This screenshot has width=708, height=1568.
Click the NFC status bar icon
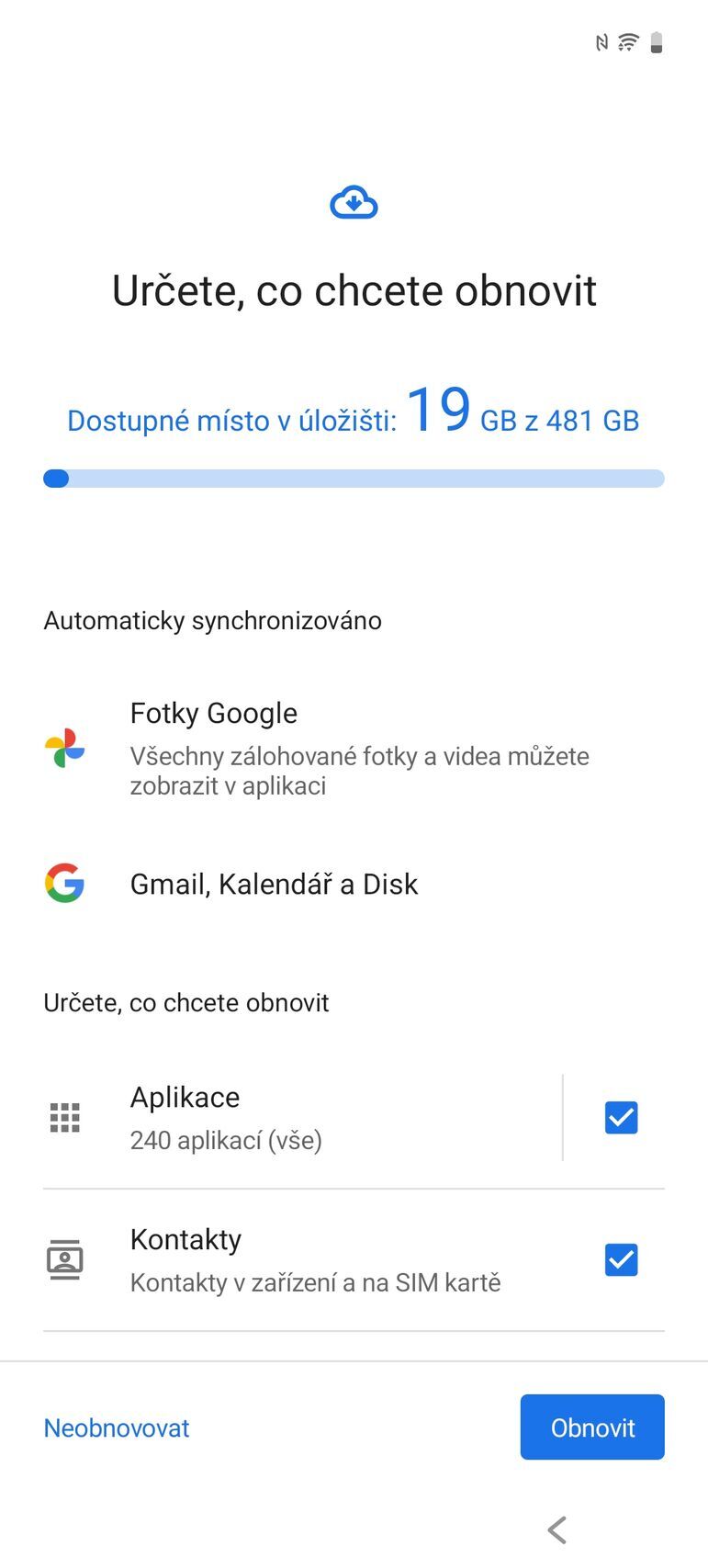[603, 42]
